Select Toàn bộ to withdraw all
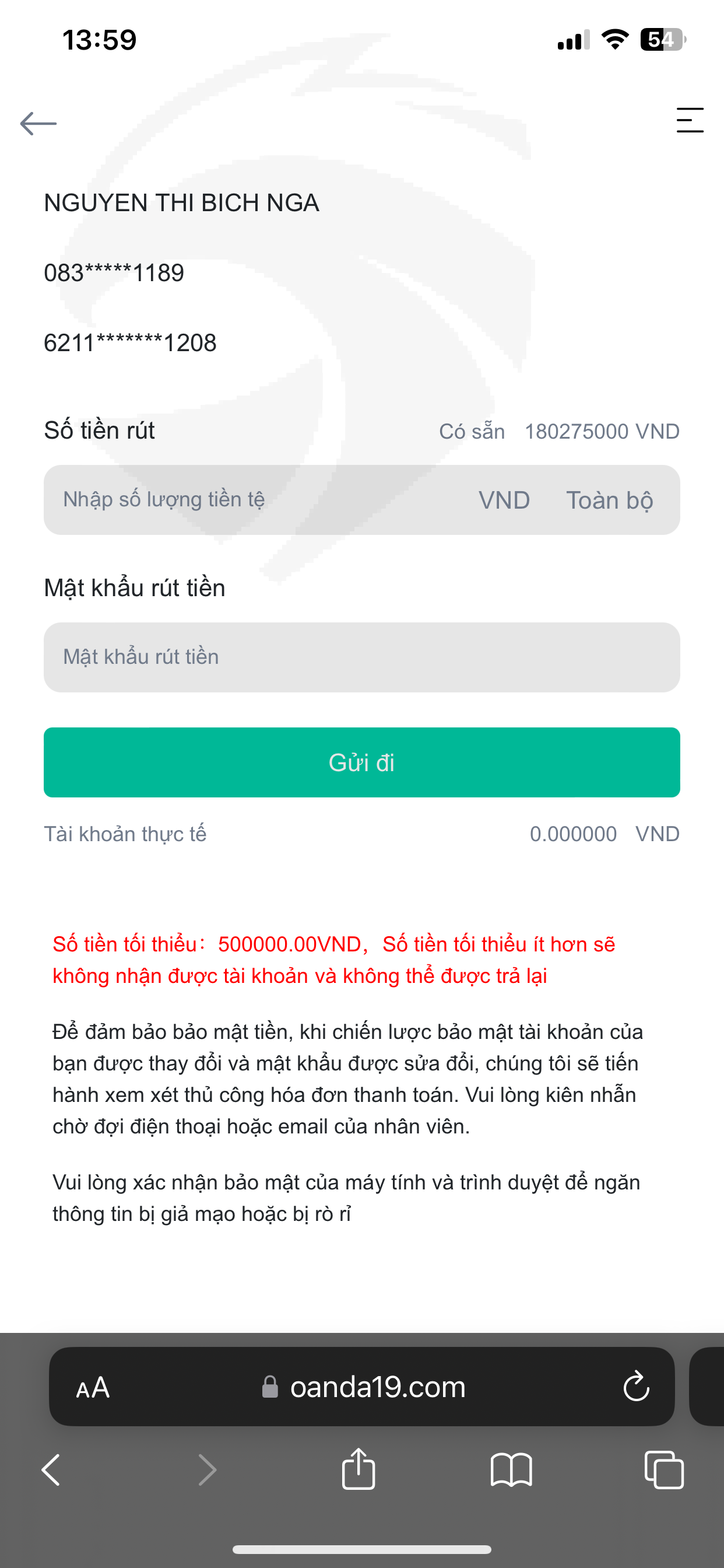 610,501
